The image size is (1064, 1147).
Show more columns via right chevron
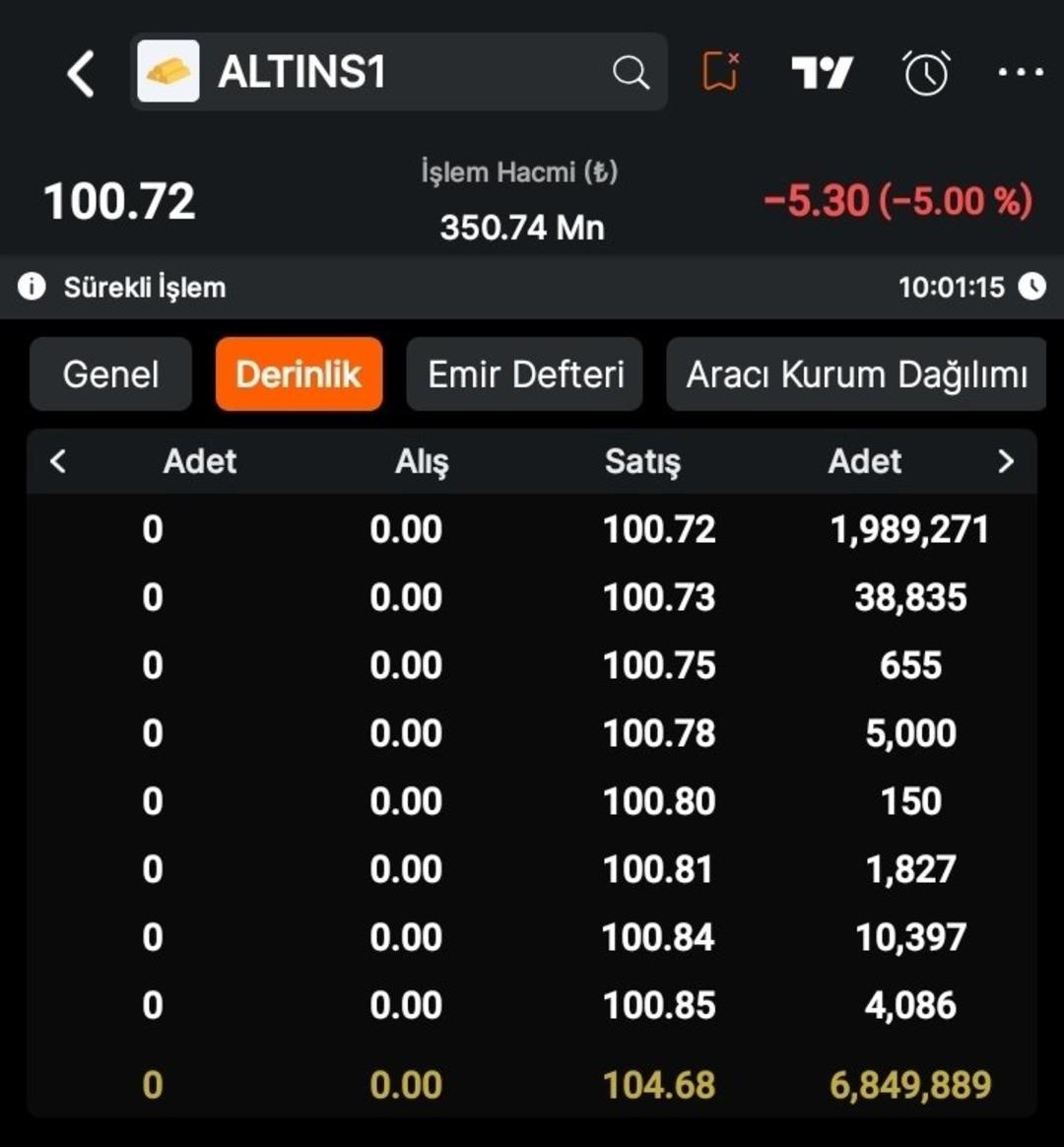[1006, 461]
